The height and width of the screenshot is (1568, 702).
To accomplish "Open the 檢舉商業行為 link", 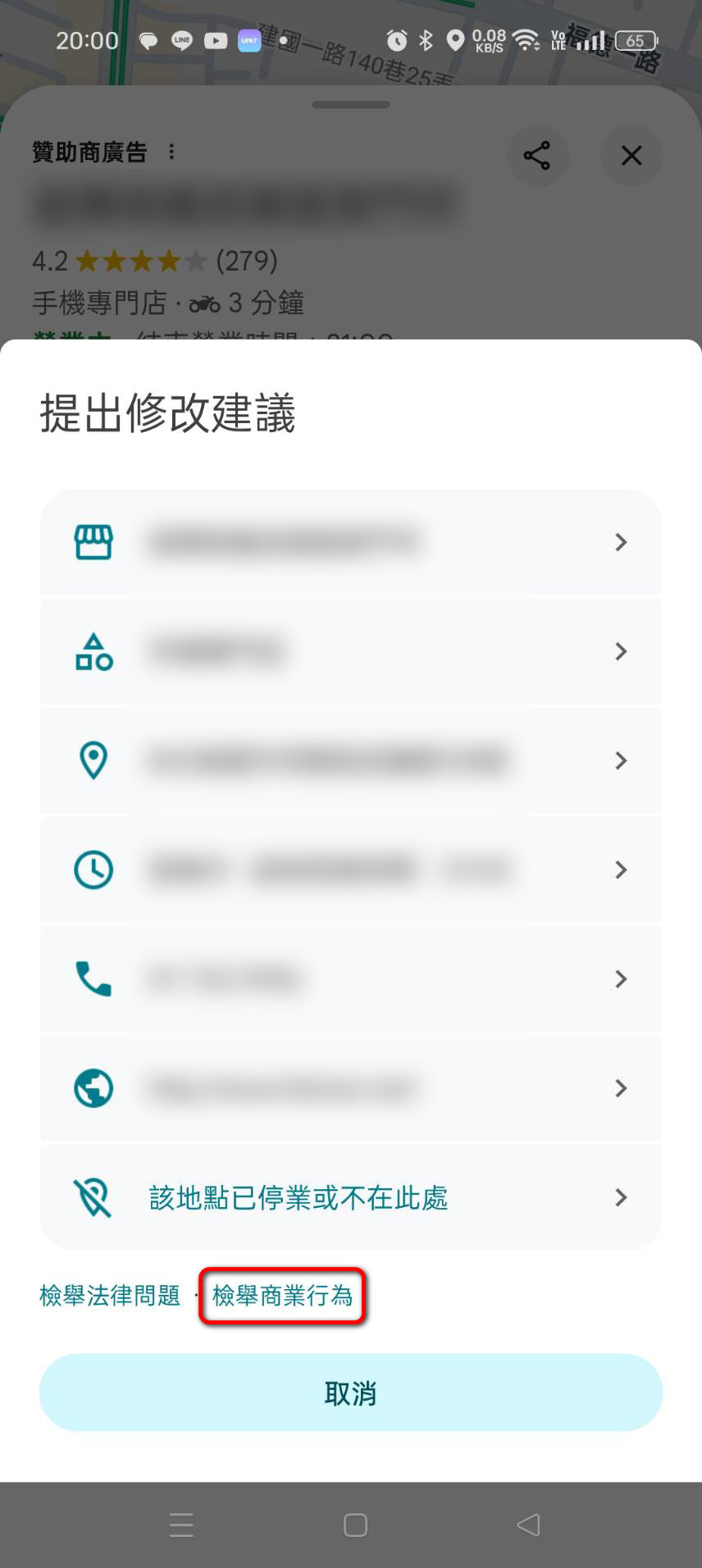I will coord(282,1296).
